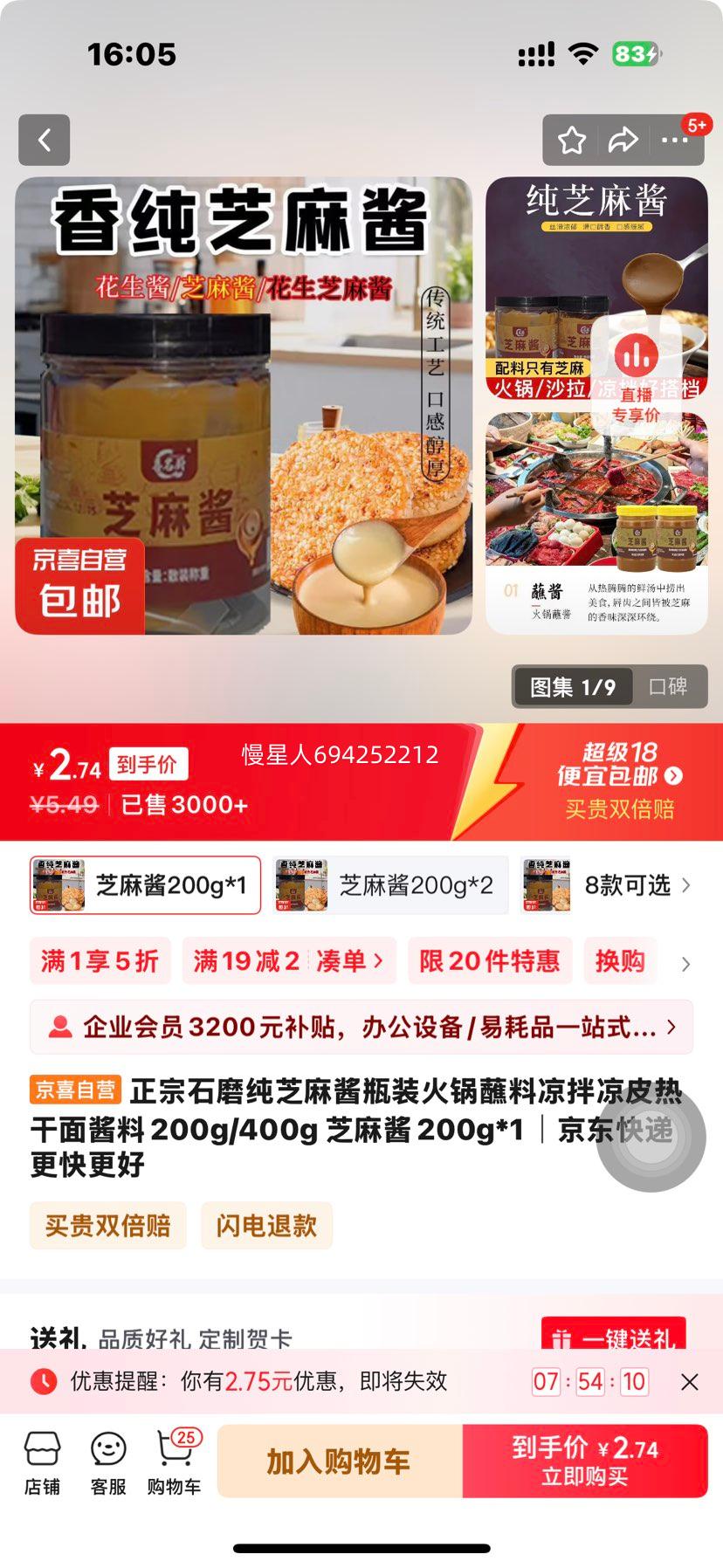Dismiss the 优惠提醒 coupon banner
The width and height of the screenshot is (723, 1568).
(x=690, y=1382)
